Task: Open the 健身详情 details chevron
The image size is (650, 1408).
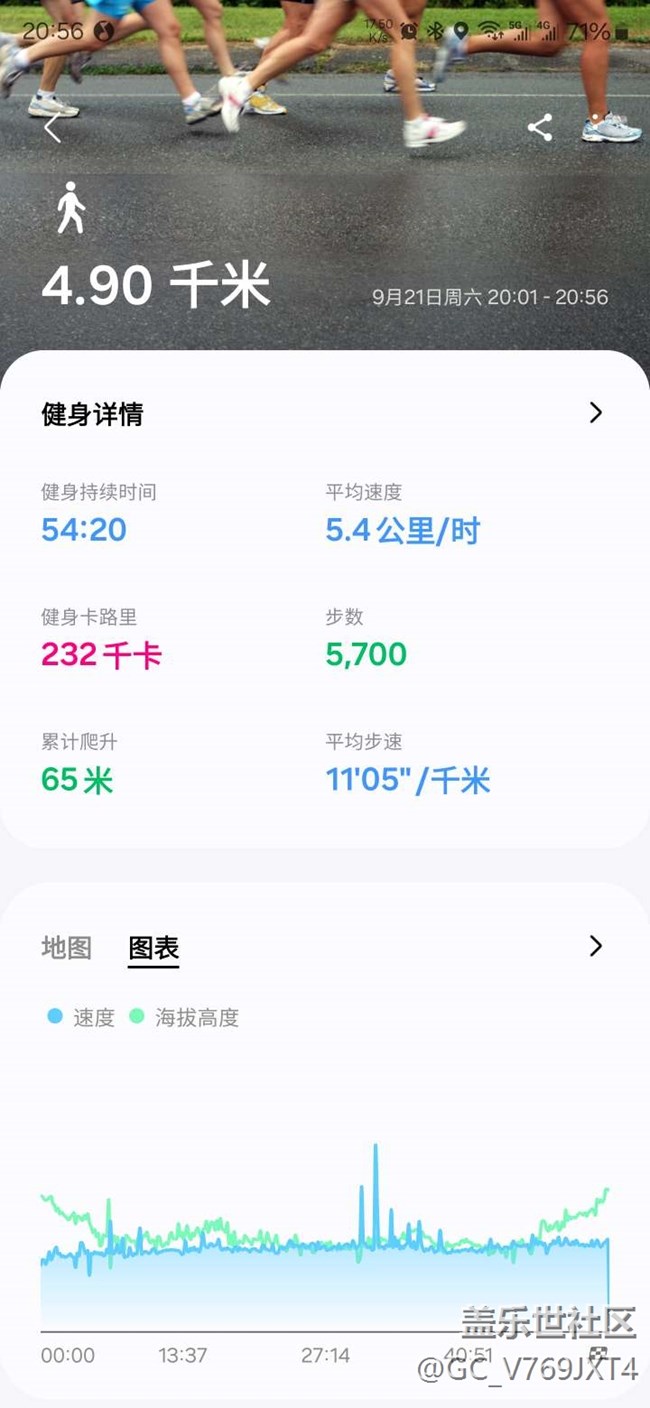Action: [x=596, y=412]
